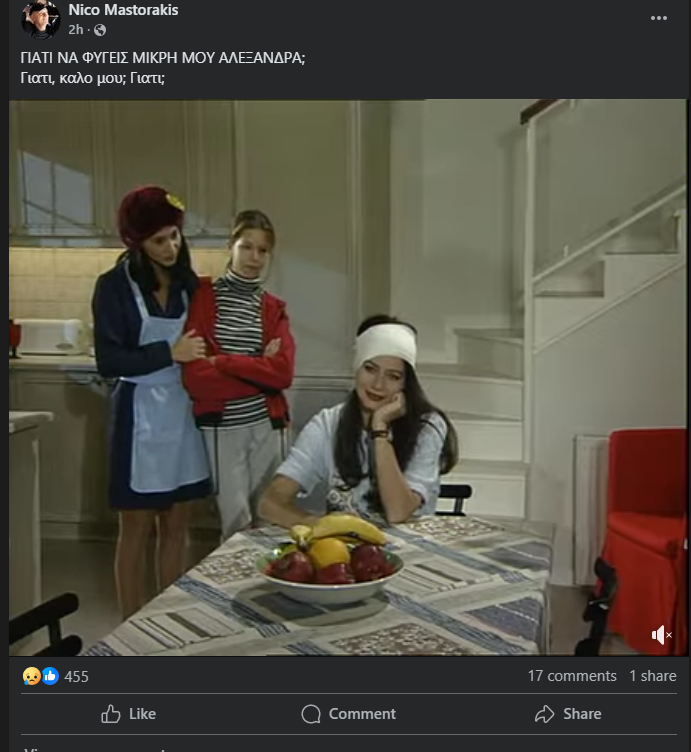The width and height of the screenshot is (691, 752).
Task: View the 455 reactions list
Action: 76,676
